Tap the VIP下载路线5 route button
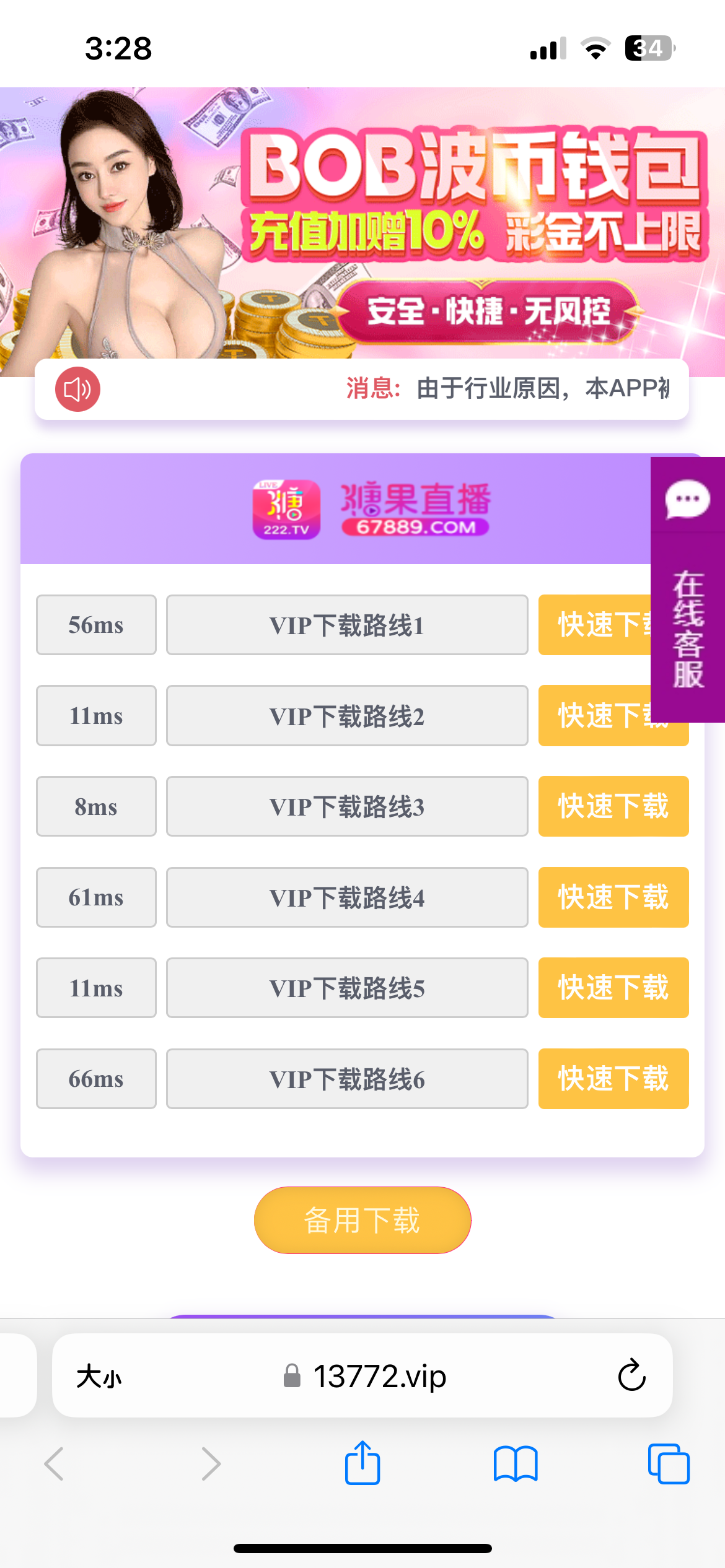 tap(347, 988)
